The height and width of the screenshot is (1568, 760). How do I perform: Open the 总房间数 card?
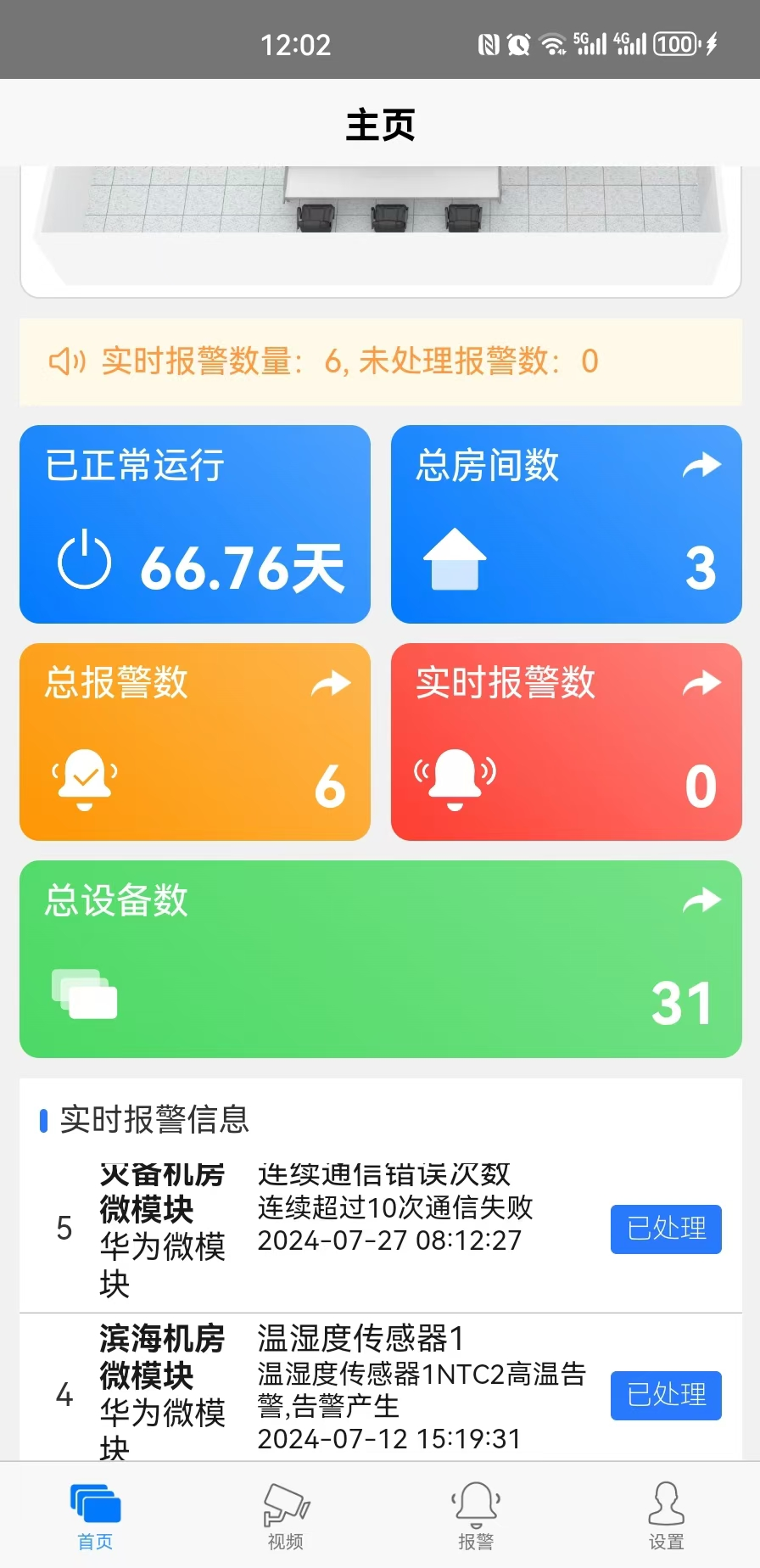tap(566, 524)
